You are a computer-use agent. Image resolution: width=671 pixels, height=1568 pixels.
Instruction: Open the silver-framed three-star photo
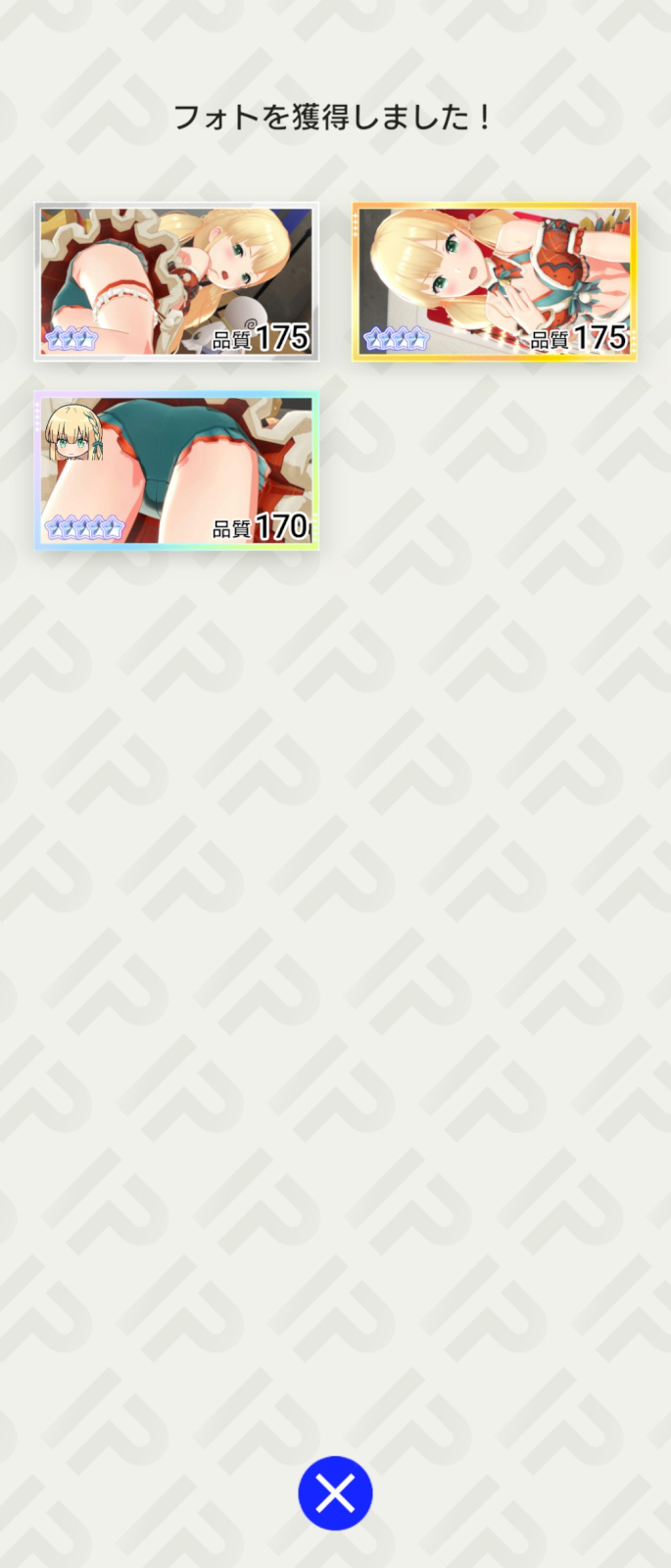pos(176,282)
